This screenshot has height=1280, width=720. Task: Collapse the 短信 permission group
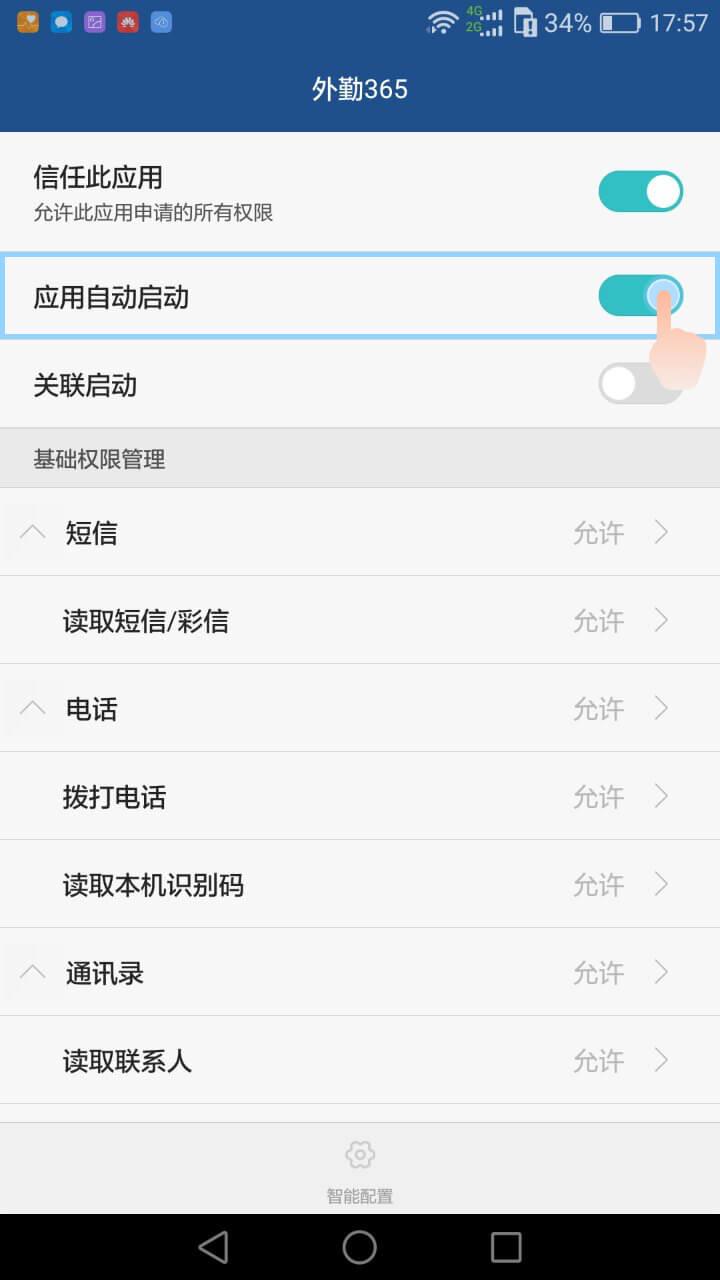pos(33,532)
